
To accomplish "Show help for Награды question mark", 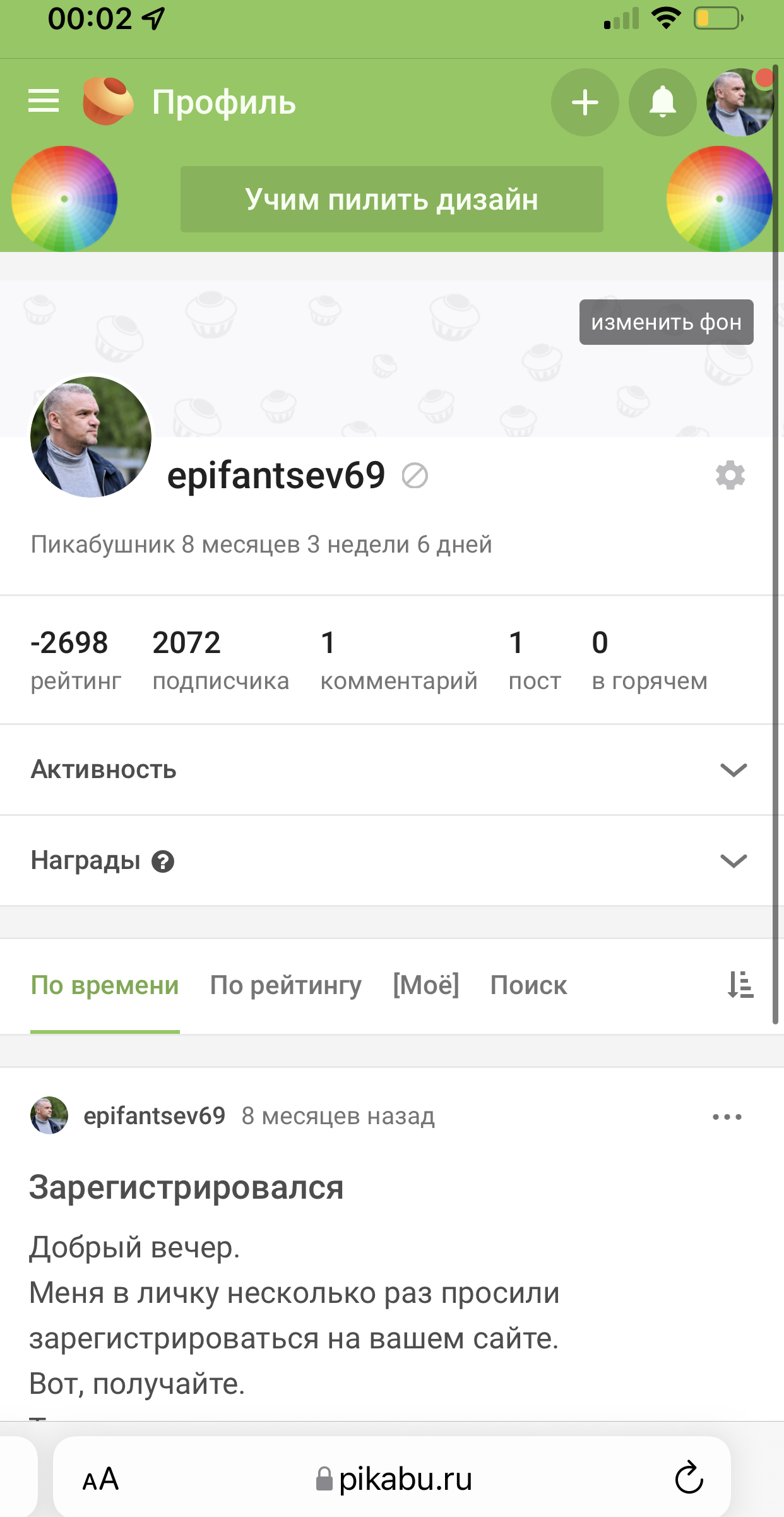I will pos(163,861).
